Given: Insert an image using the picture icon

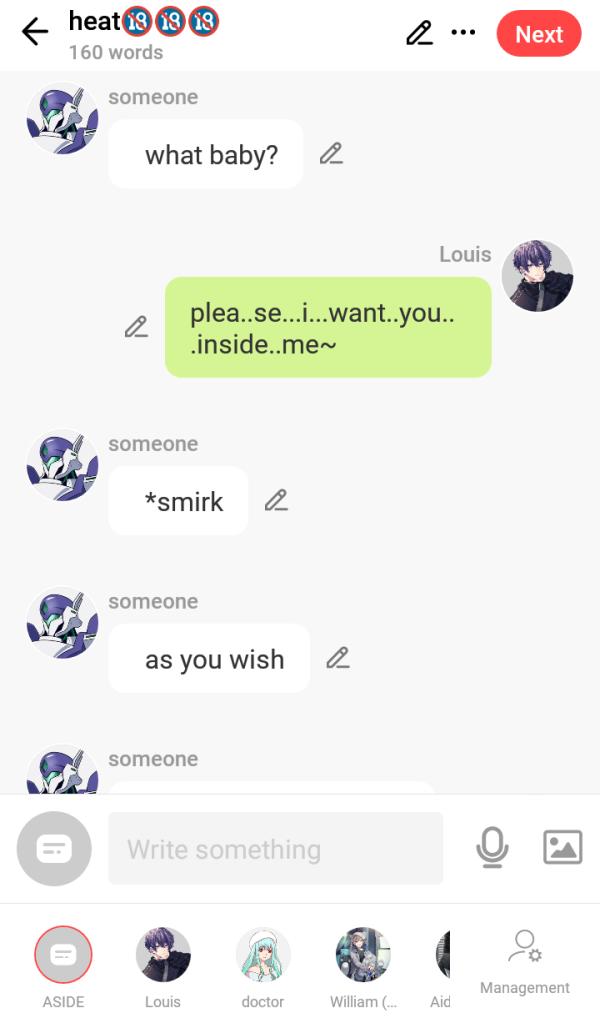Looking at the screenshot, I should (x=562, y=848).
